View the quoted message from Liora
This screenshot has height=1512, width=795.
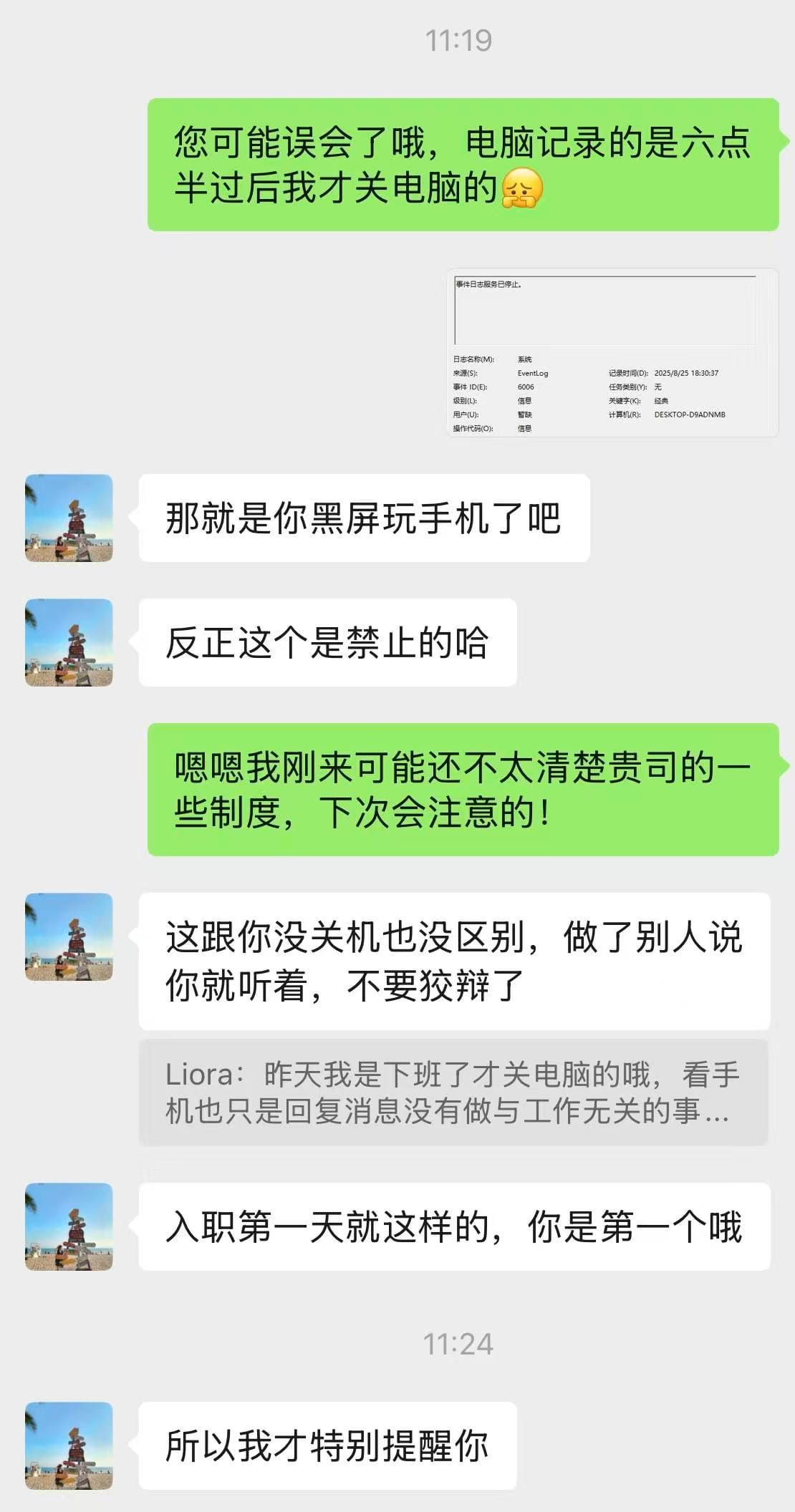453,1092
